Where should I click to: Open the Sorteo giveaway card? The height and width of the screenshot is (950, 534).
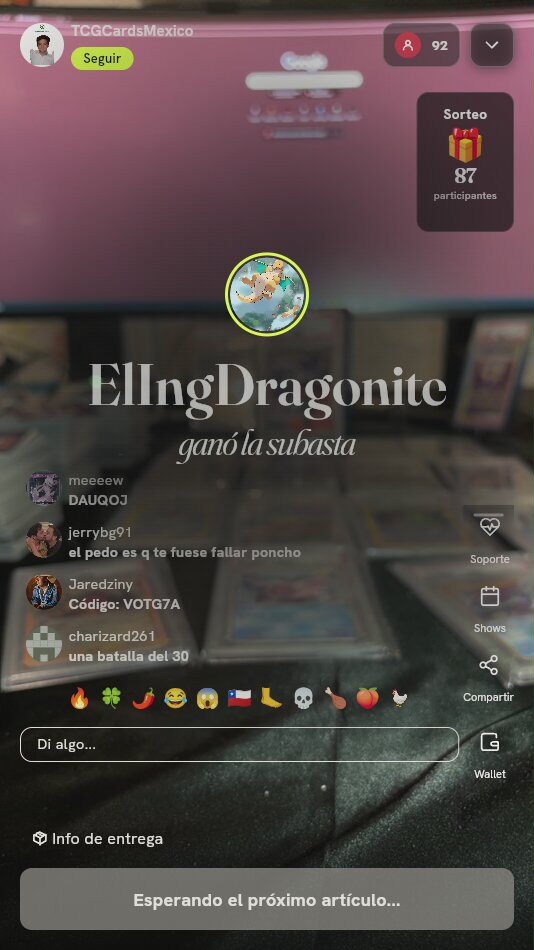465,162
